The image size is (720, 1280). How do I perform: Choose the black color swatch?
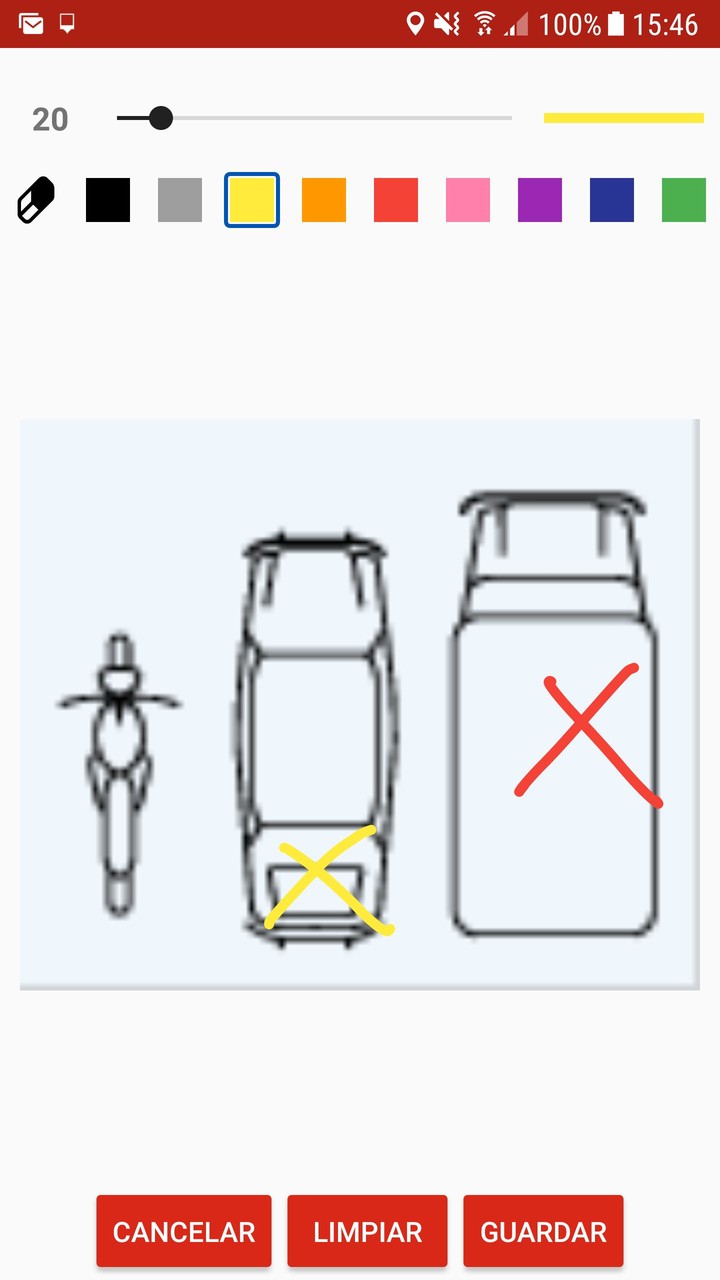coord(108,200)
